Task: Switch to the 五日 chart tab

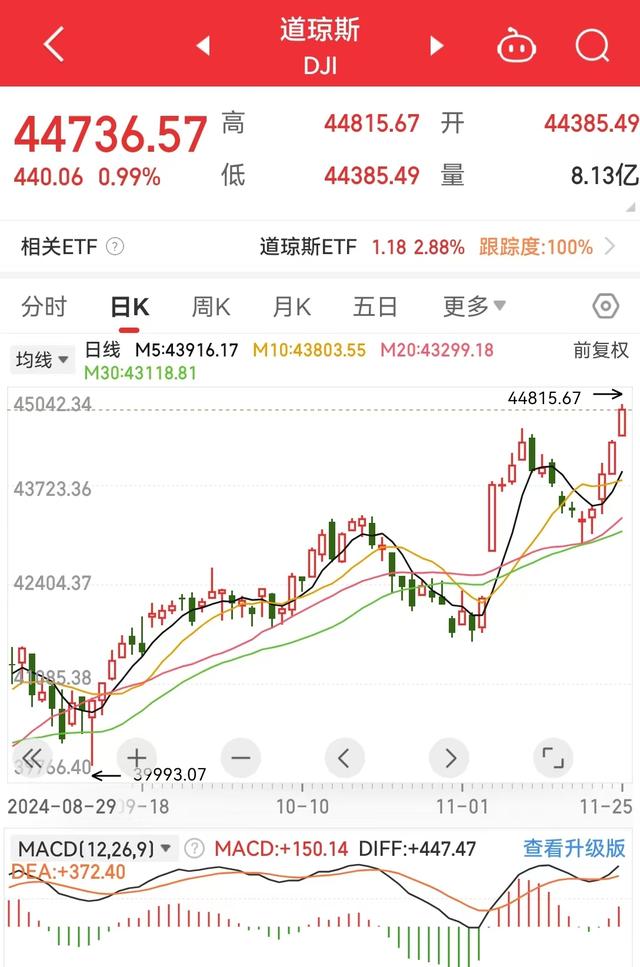Action: 375,307
